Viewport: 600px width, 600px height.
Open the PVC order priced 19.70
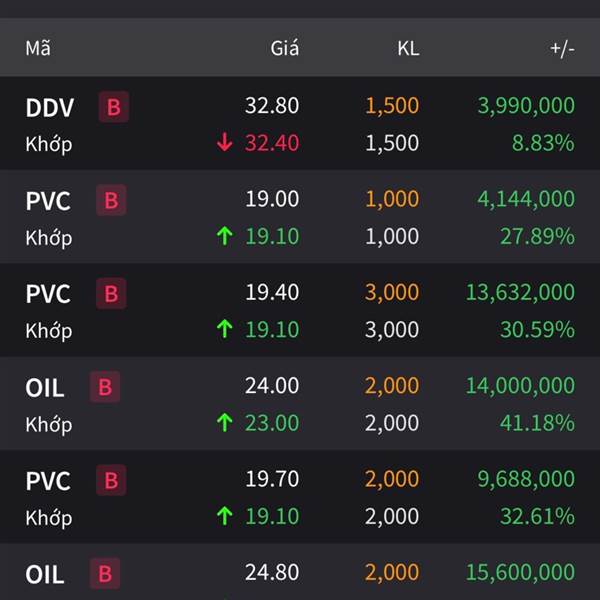(x=300, y=498)
